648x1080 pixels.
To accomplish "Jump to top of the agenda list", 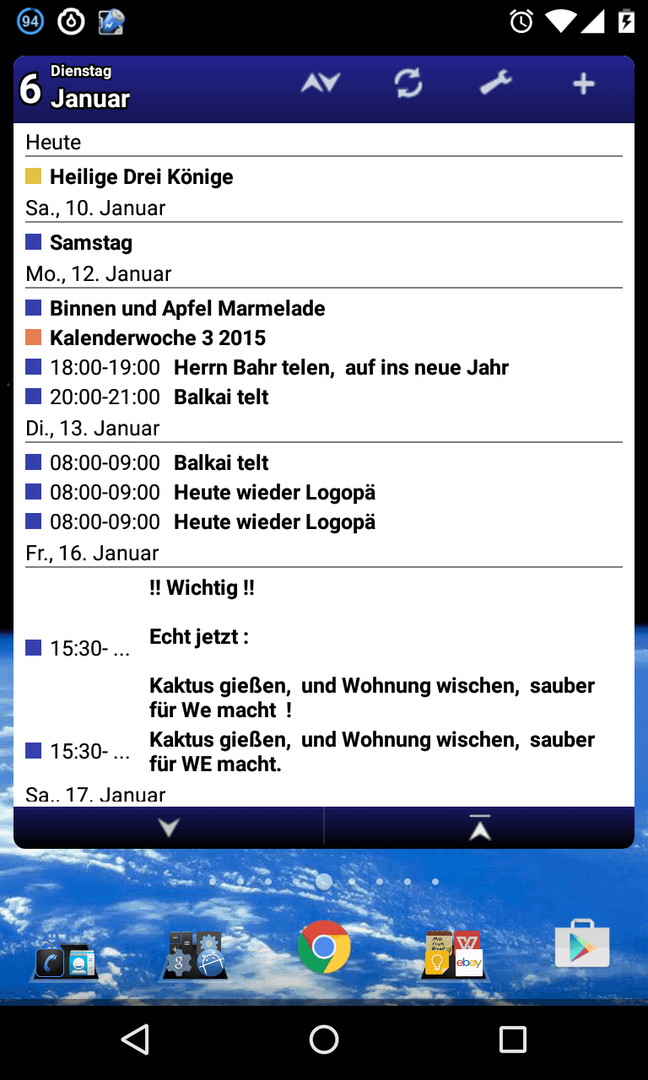I will click(x=479, y=827).
